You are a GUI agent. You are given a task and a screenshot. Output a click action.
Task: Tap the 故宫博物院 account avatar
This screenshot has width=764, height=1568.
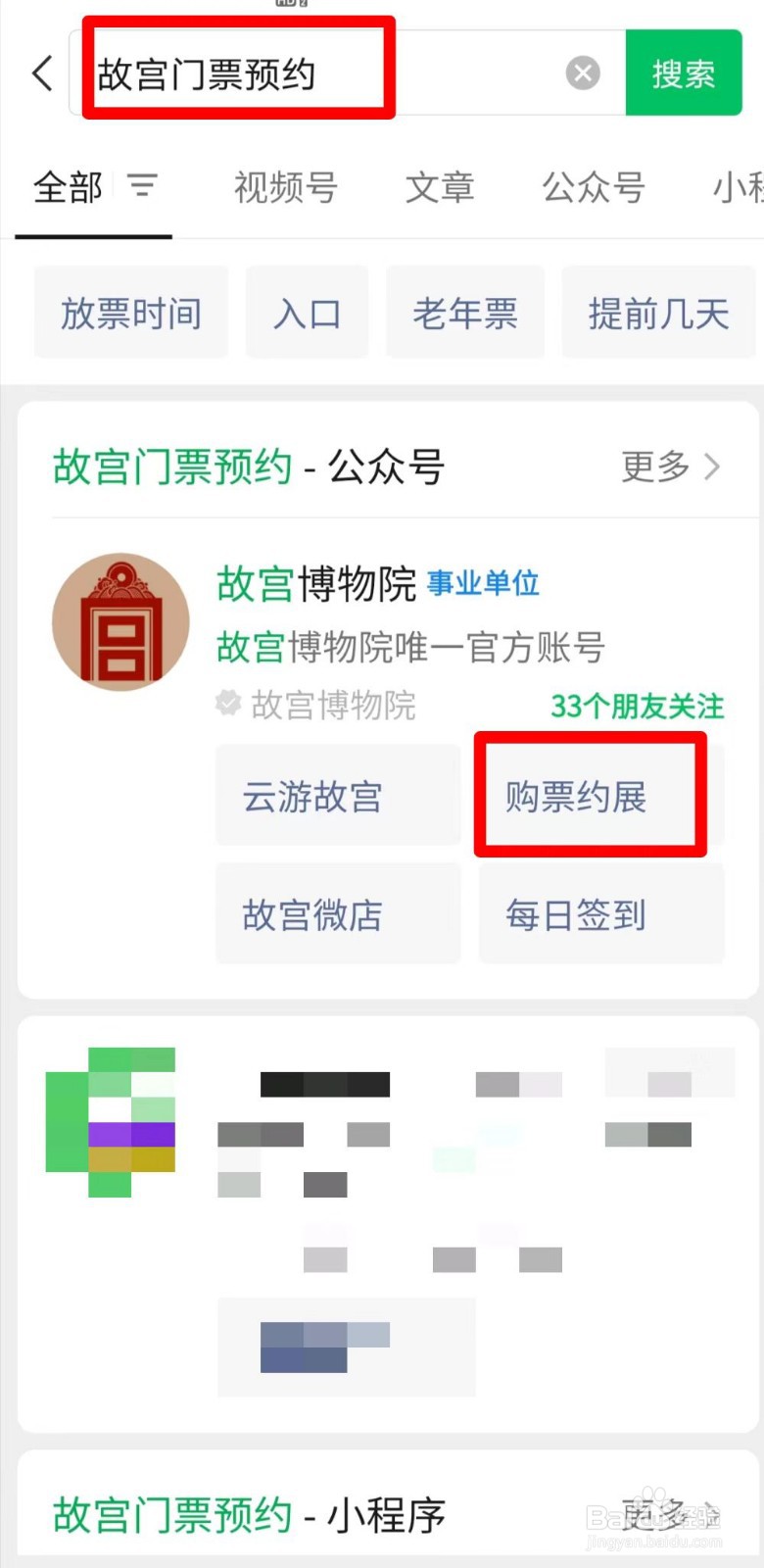(x=119, y=621)
